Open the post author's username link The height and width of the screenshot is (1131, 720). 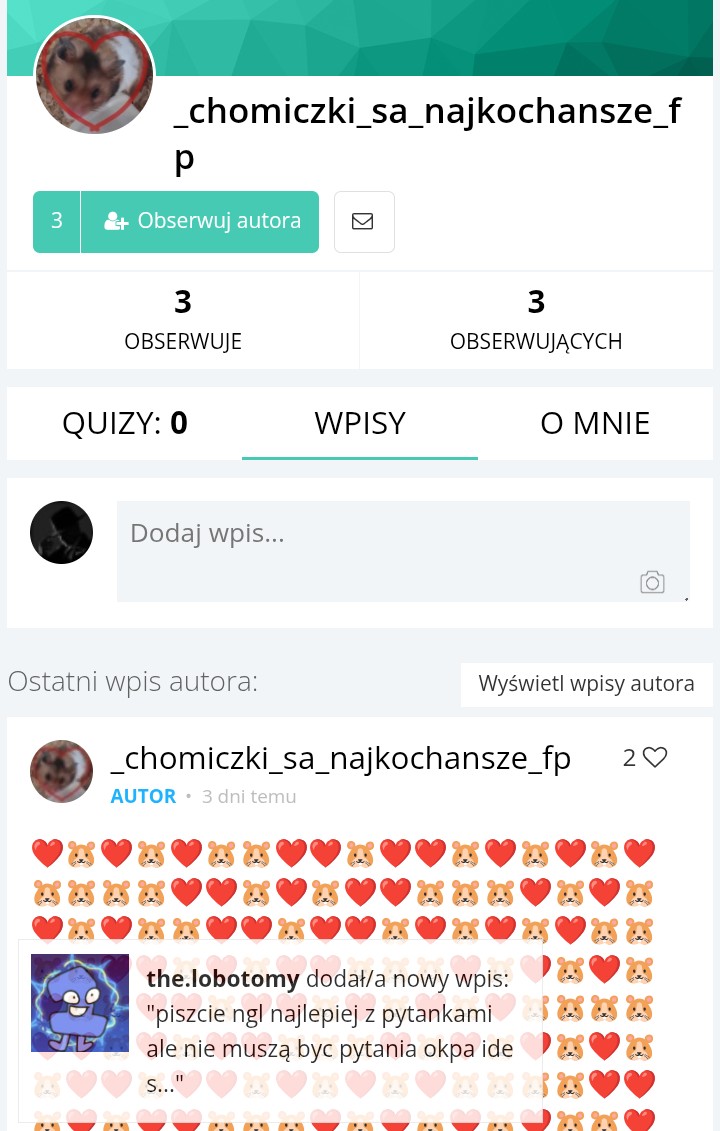[341, 759]
